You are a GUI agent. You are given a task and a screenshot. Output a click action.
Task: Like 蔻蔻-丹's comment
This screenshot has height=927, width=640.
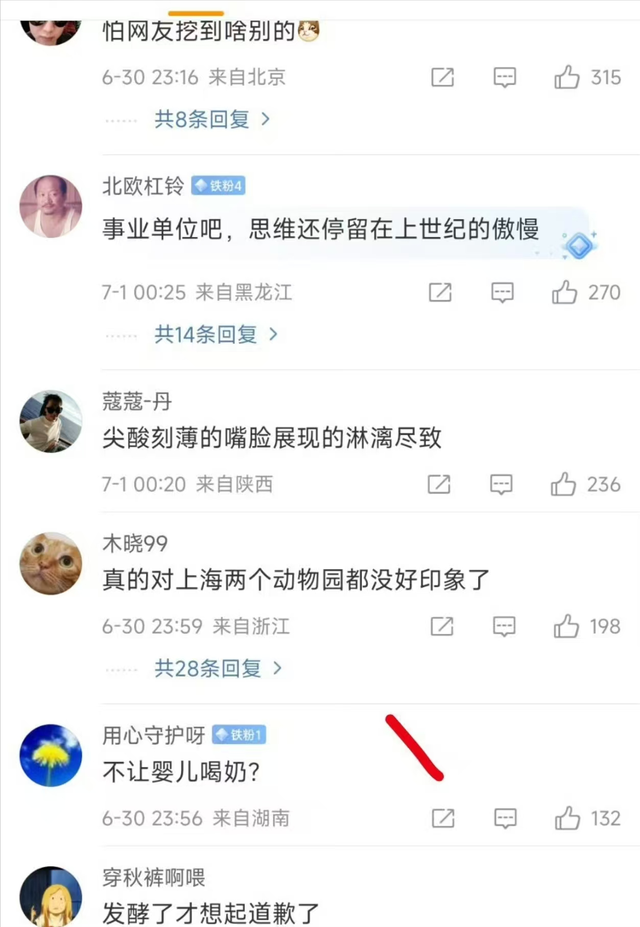[x=566, y=484]
